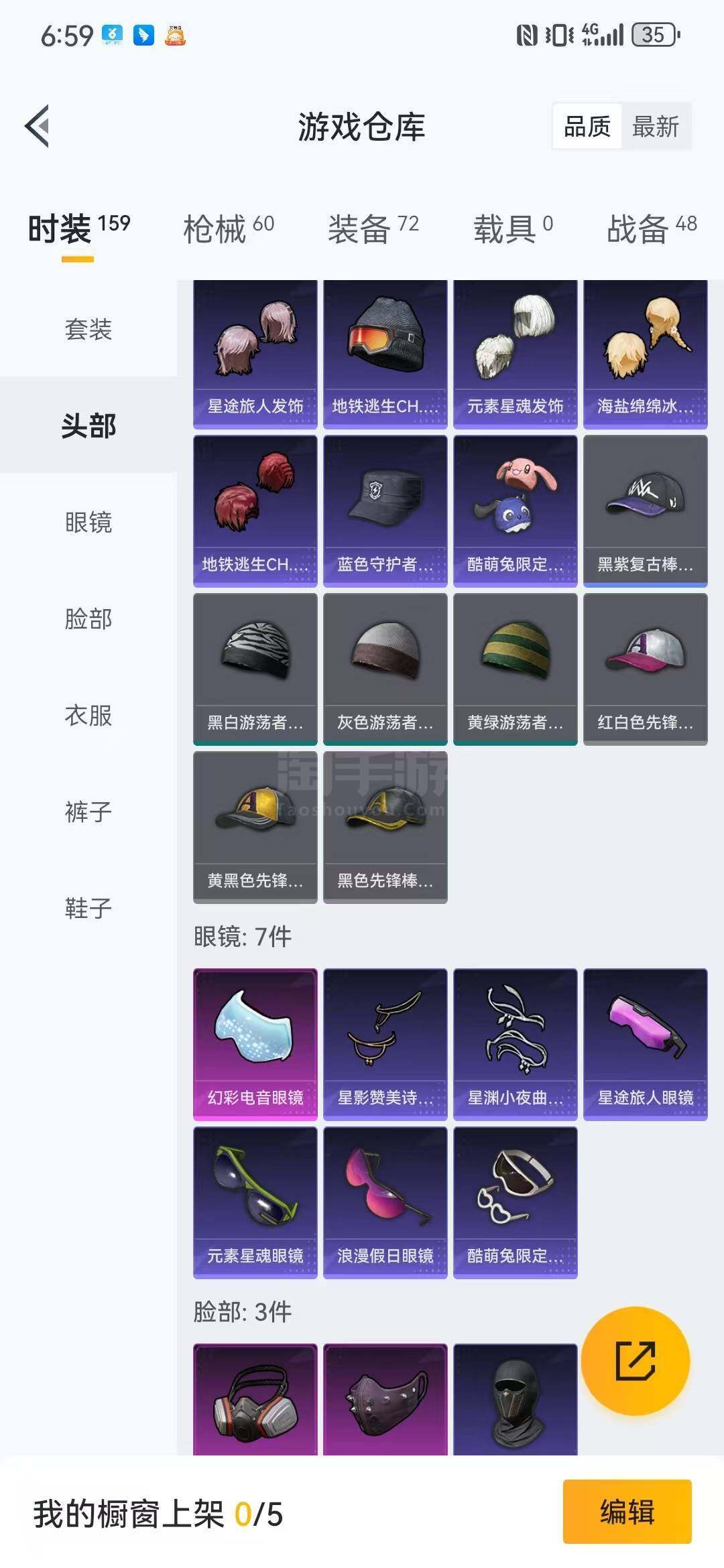Open the 元素星魂发饰 item

point(515,354)
